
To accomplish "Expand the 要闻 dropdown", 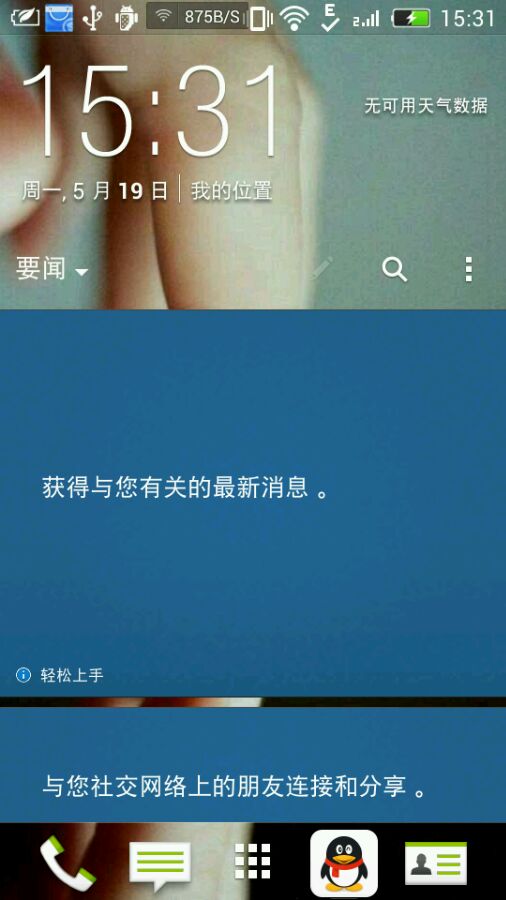I will [x=52, y=269].
